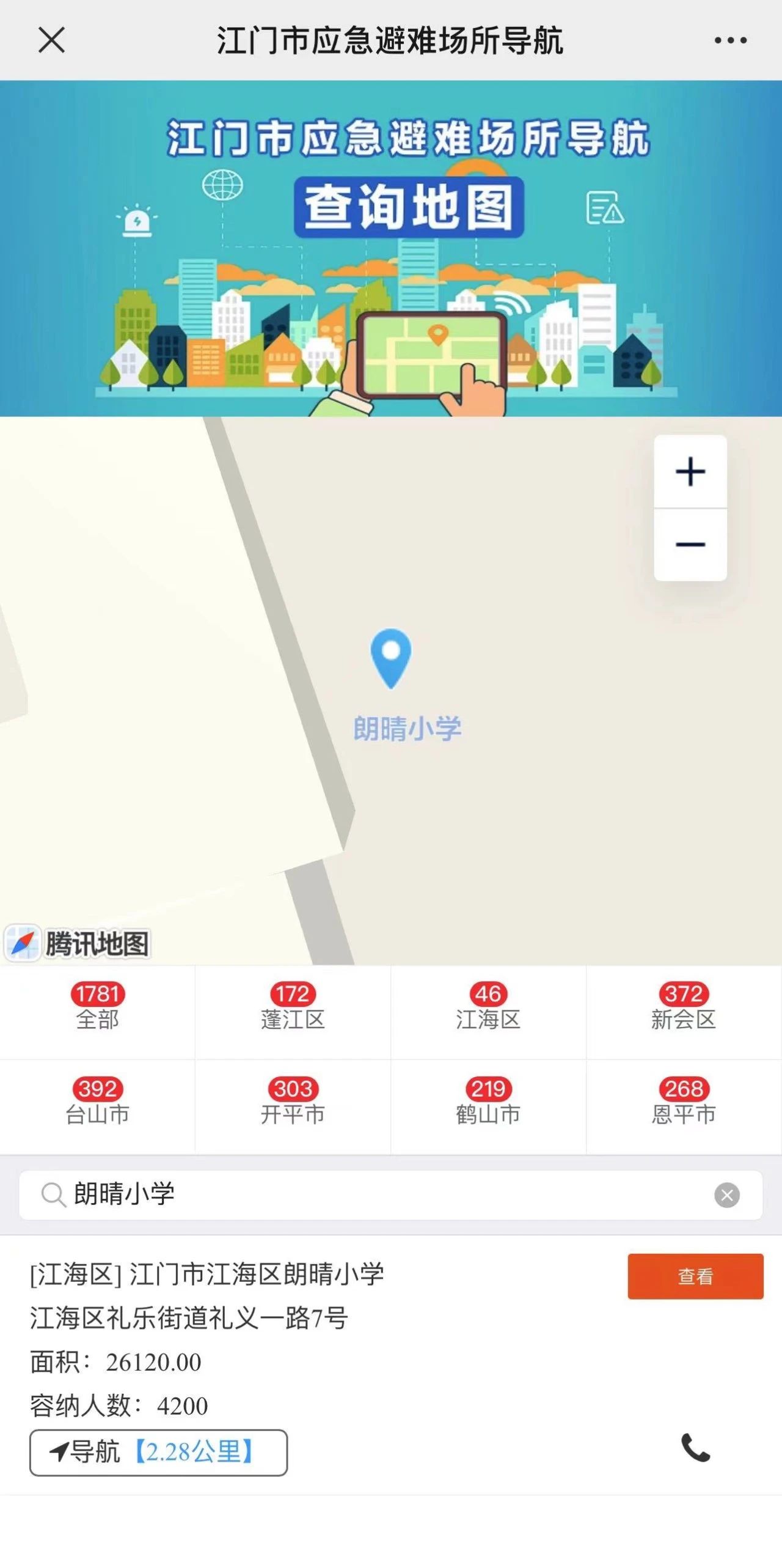Filter shelters by 蓬江区

pos(293,1011)
